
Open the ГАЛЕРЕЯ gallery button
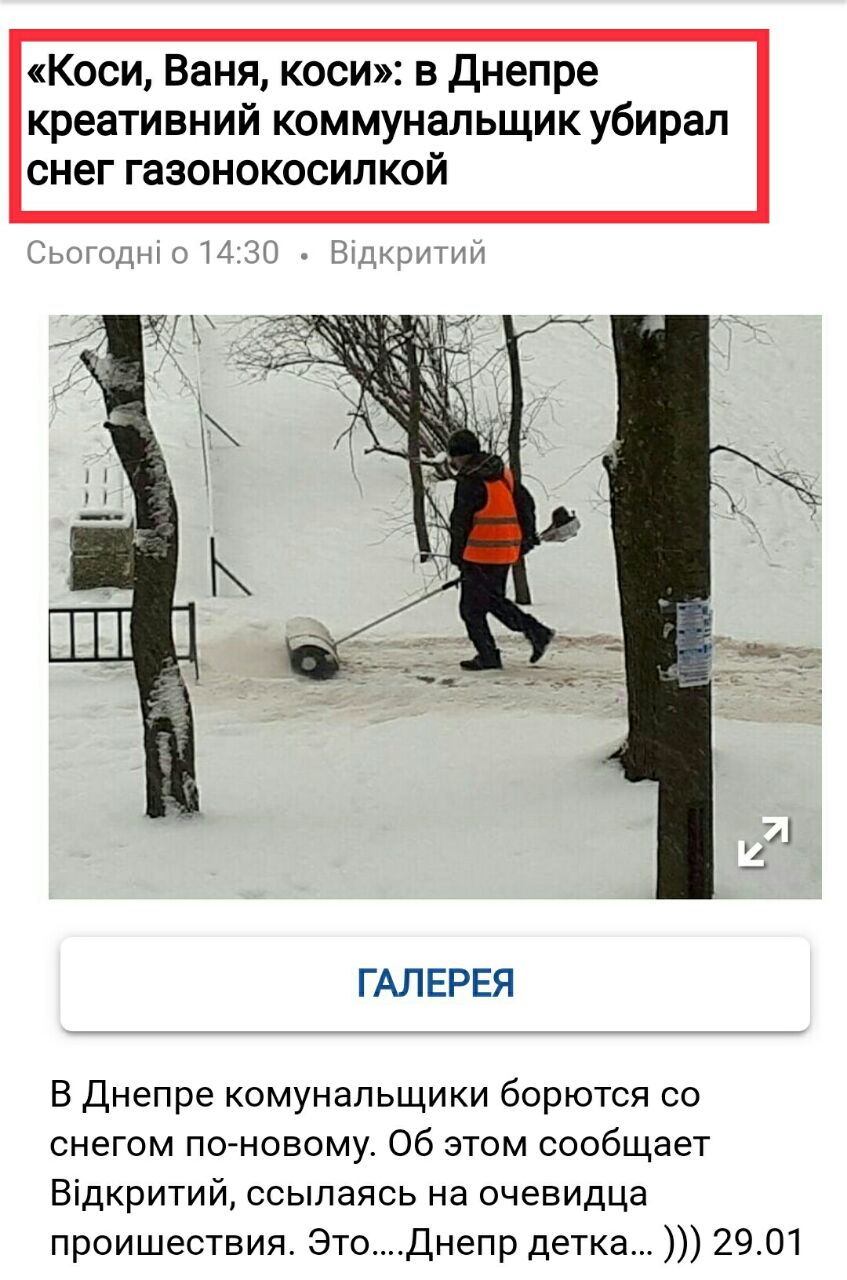click(435, 983)
